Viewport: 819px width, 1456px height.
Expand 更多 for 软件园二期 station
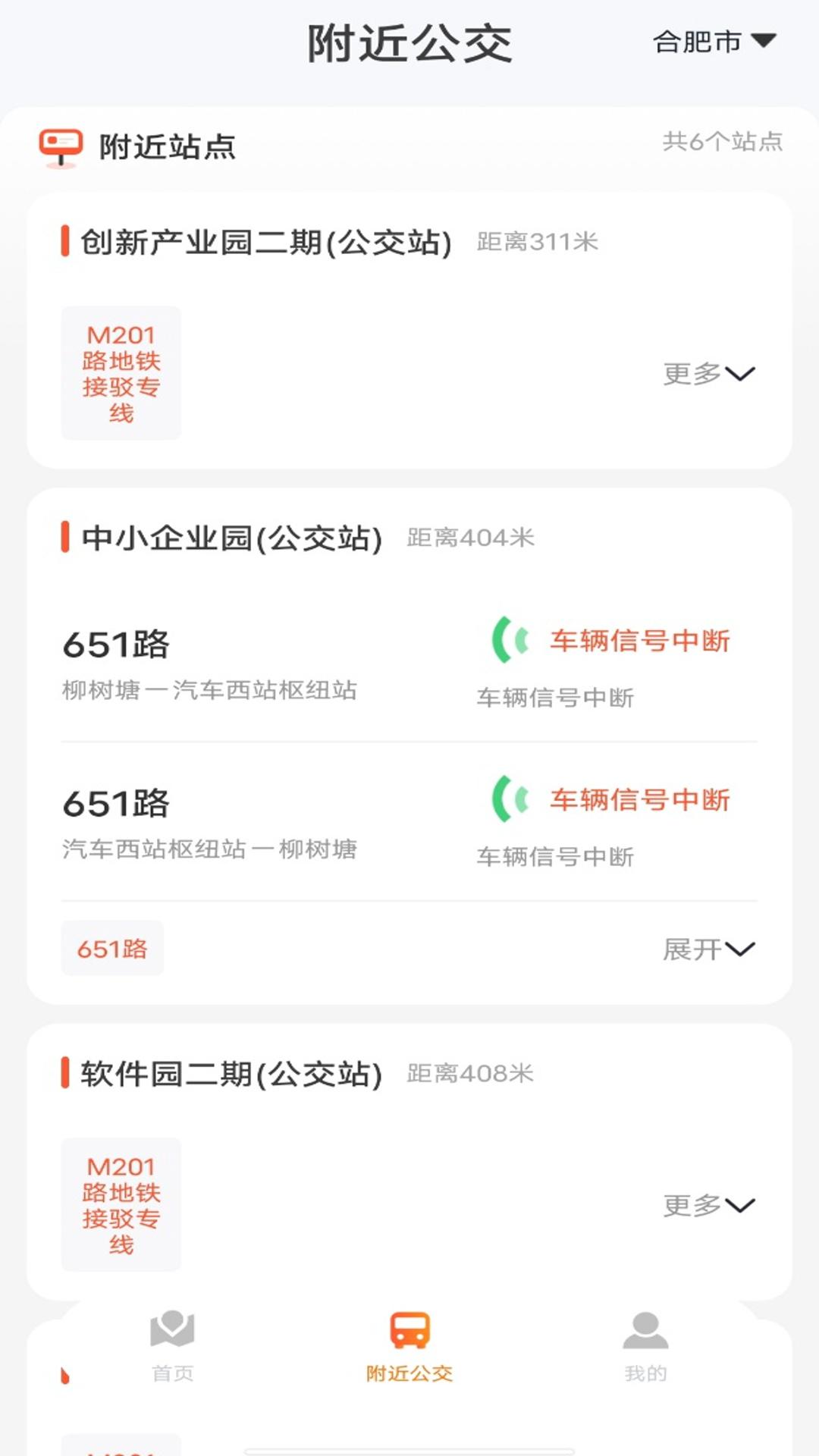(x=708, y=1205)
